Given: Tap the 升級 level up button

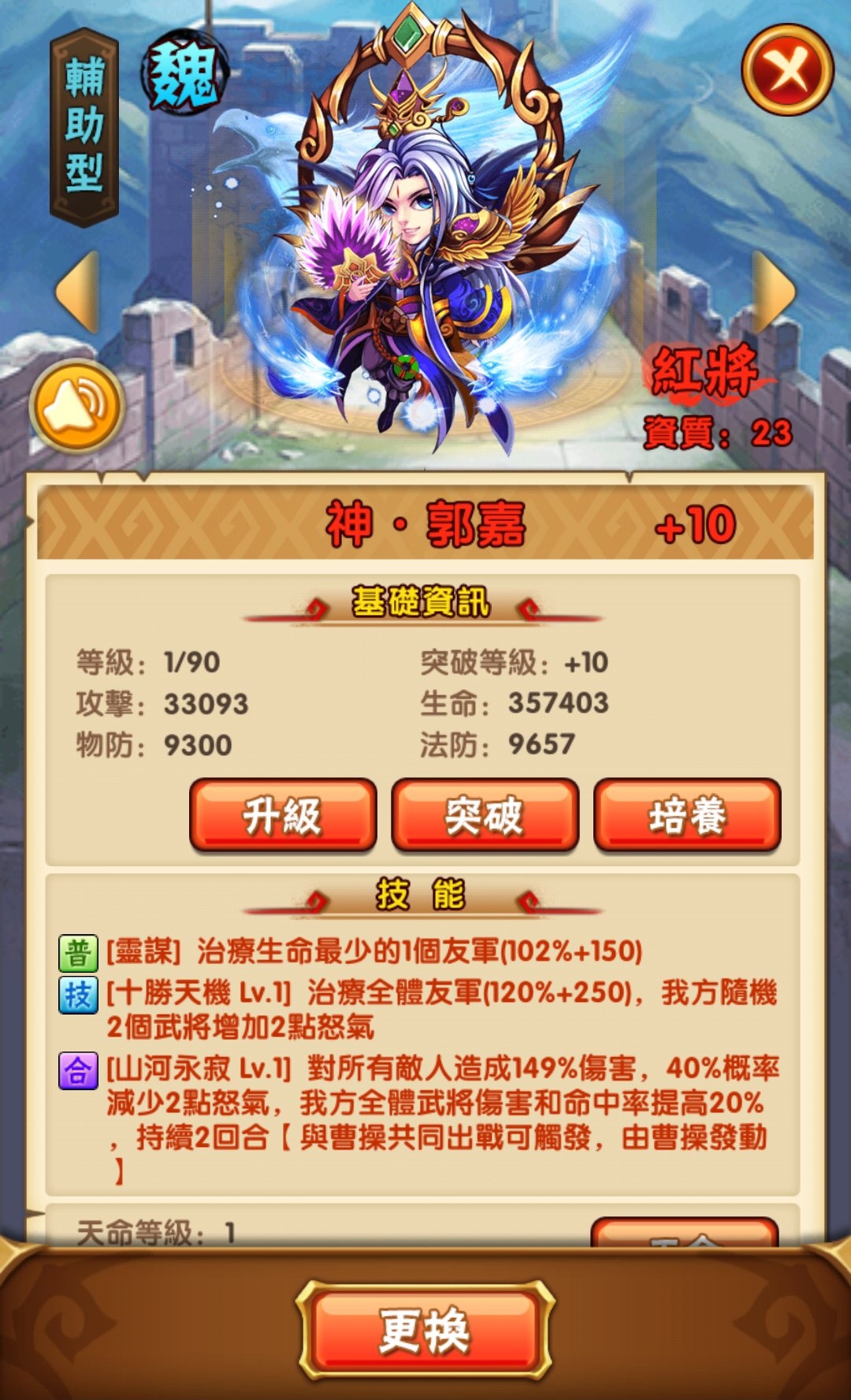Looking at the screenshot, I should click(x=283, y=815).
